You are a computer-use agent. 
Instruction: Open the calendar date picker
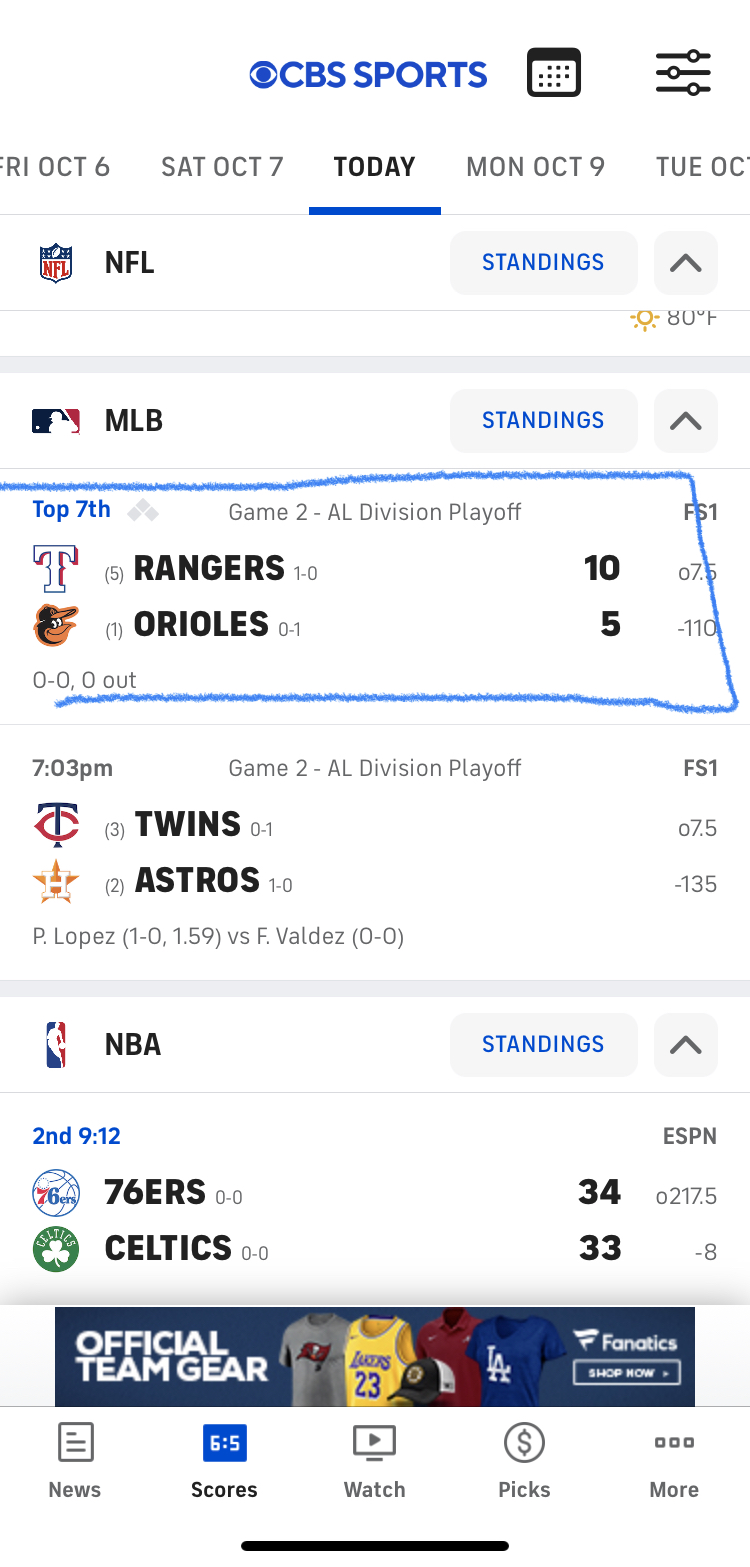click(x=554, y=73)
